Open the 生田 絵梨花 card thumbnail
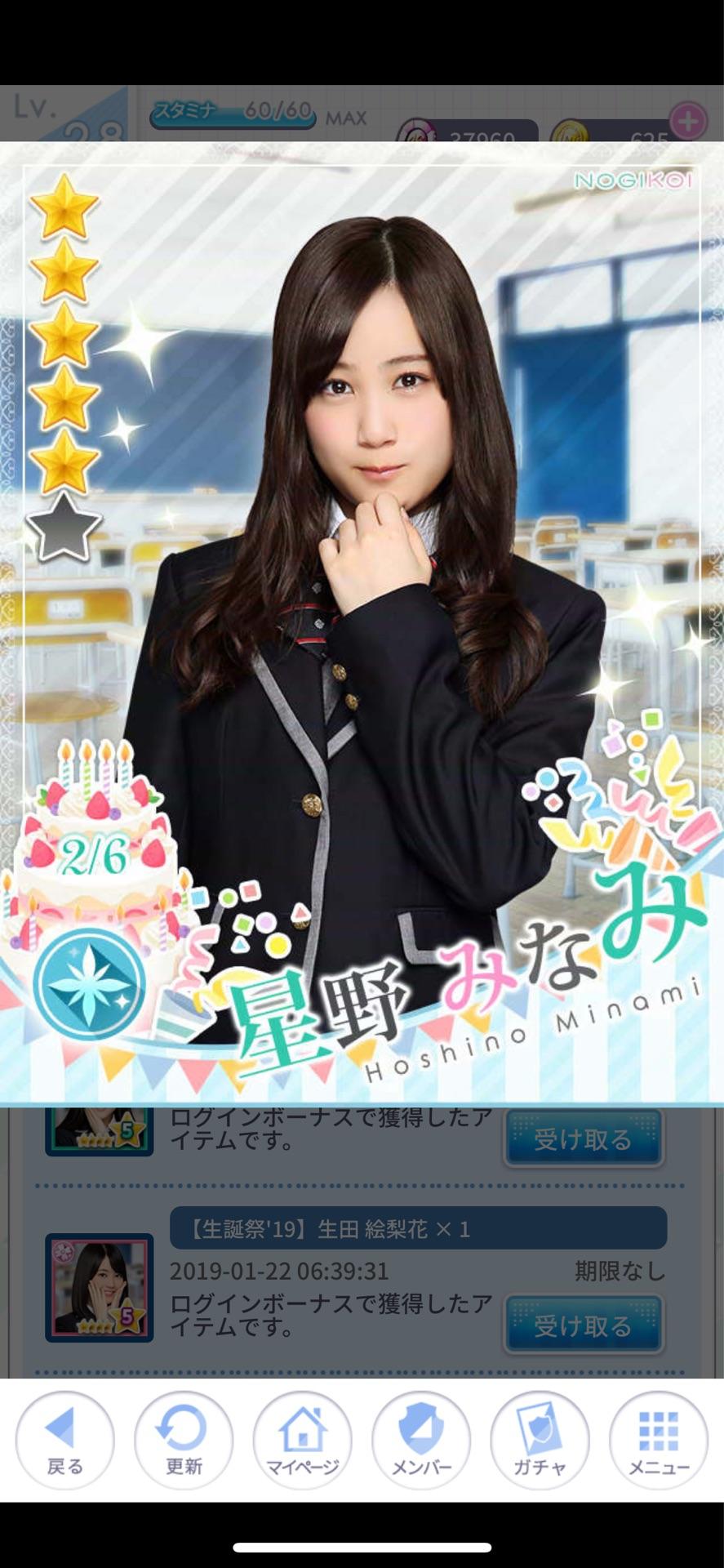 coord(100,1288)
